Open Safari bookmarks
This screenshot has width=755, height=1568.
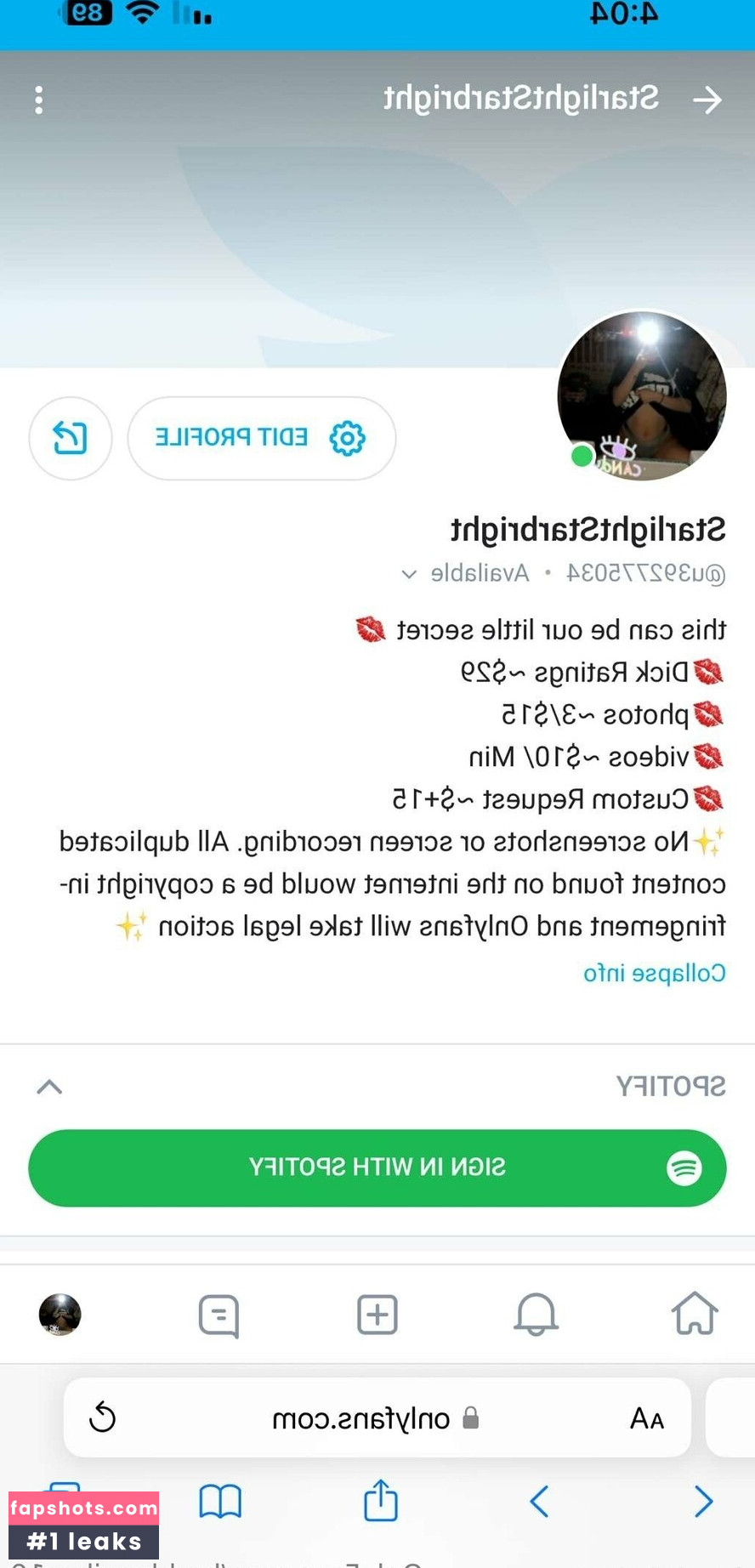(x=220, y=1502)
